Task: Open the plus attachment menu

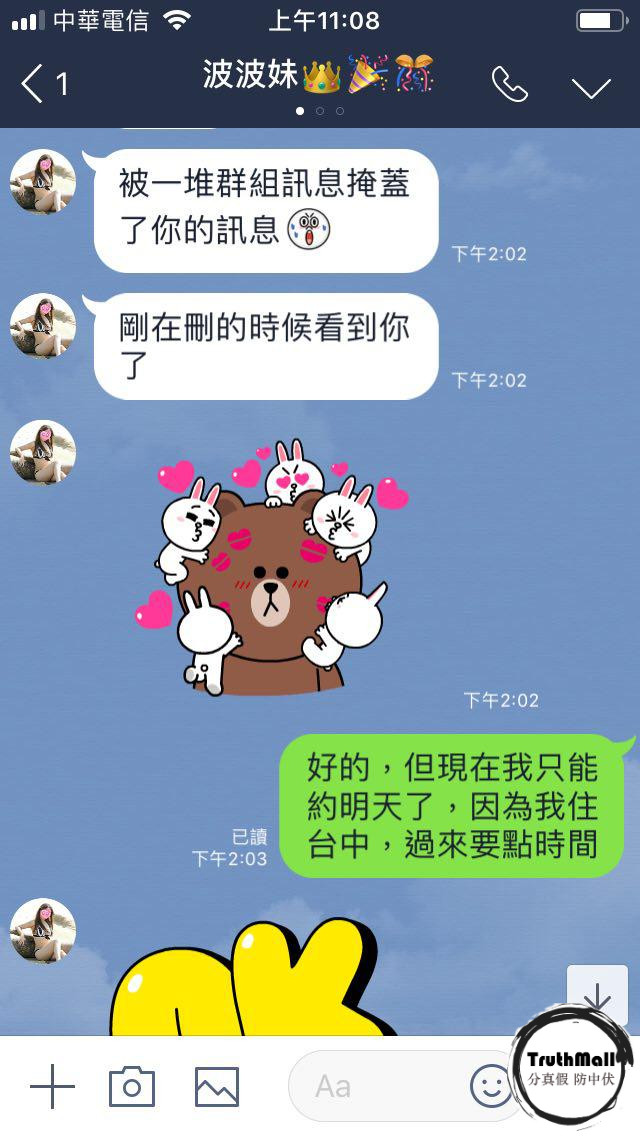Action: (x=53, y=1086)
